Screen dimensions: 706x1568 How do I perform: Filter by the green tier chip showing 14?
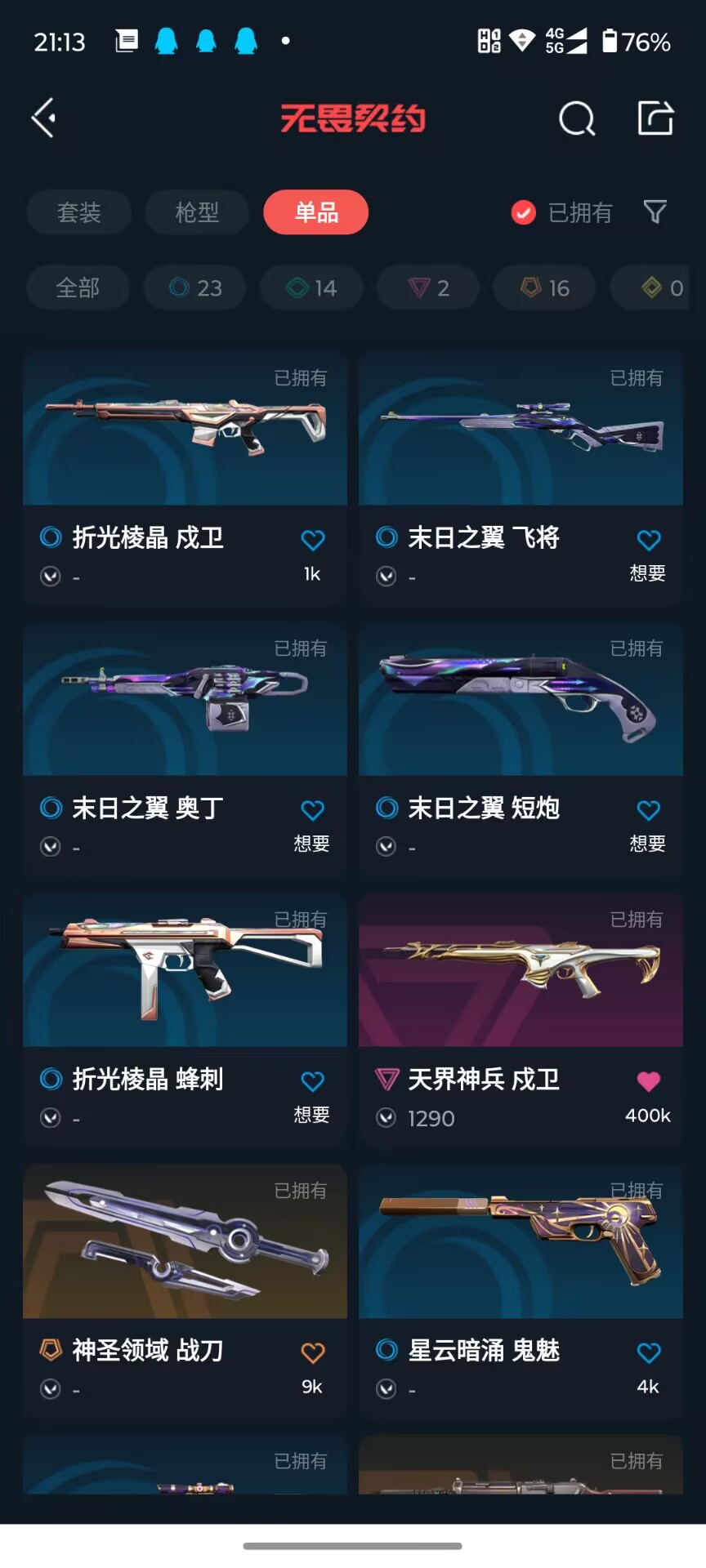point(311,288)
